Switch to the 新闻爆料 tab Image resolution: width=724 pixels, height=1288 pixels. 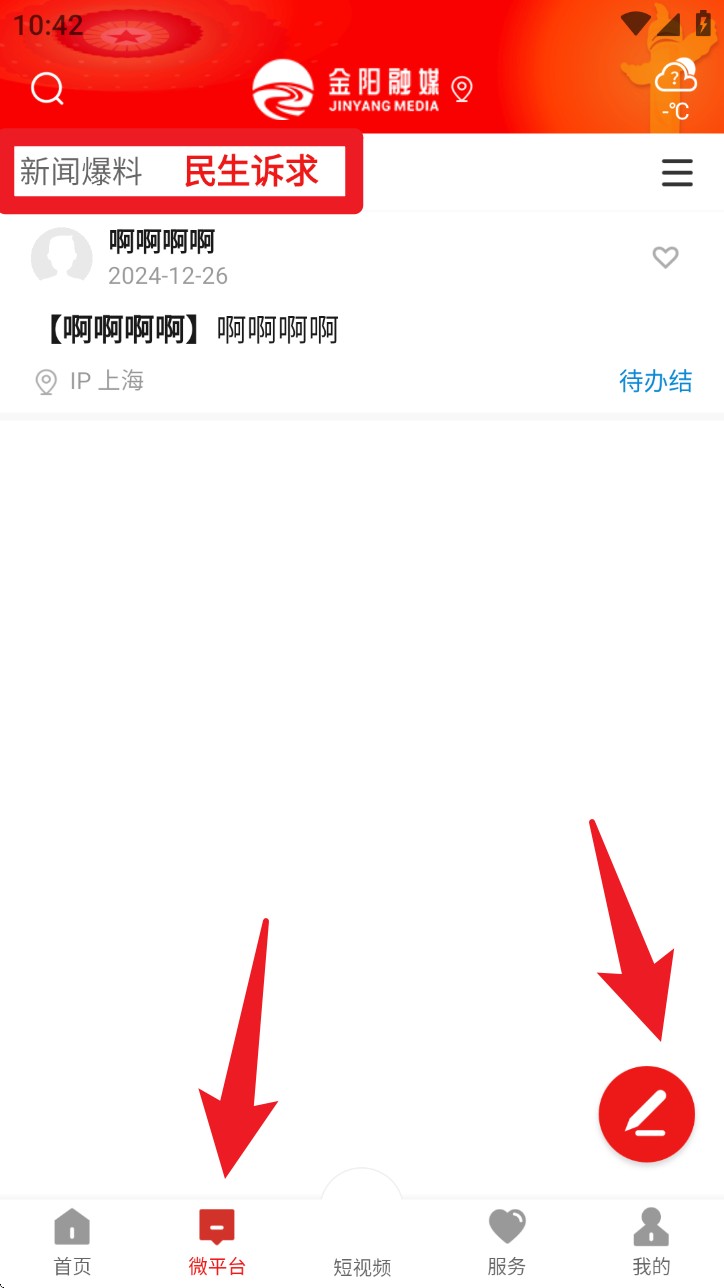82,172
